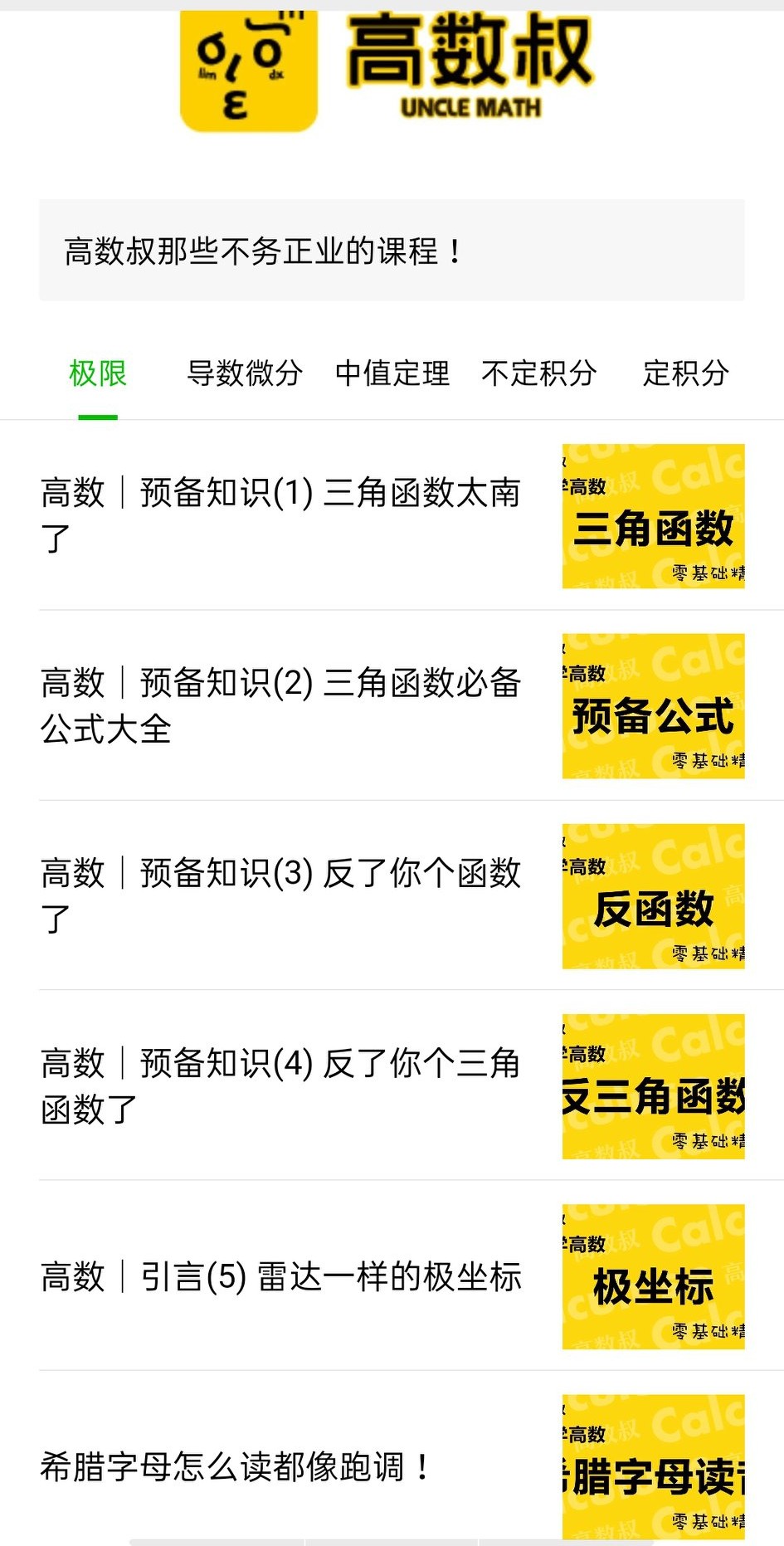Open article 预备知识(4) 反了你个三角函数了

282,1085
